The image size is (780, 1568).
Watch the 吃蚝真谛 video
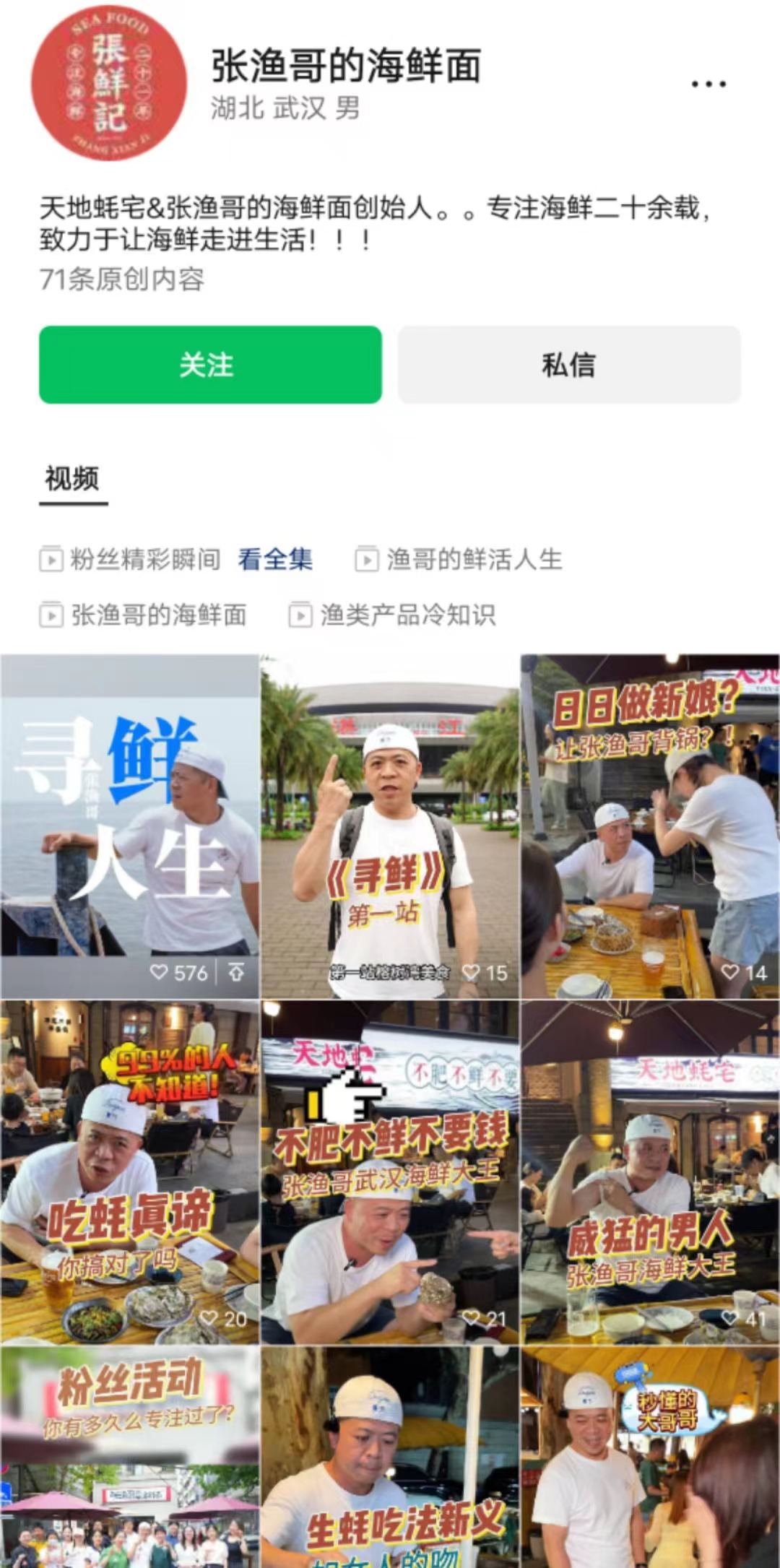[130, 1172]
